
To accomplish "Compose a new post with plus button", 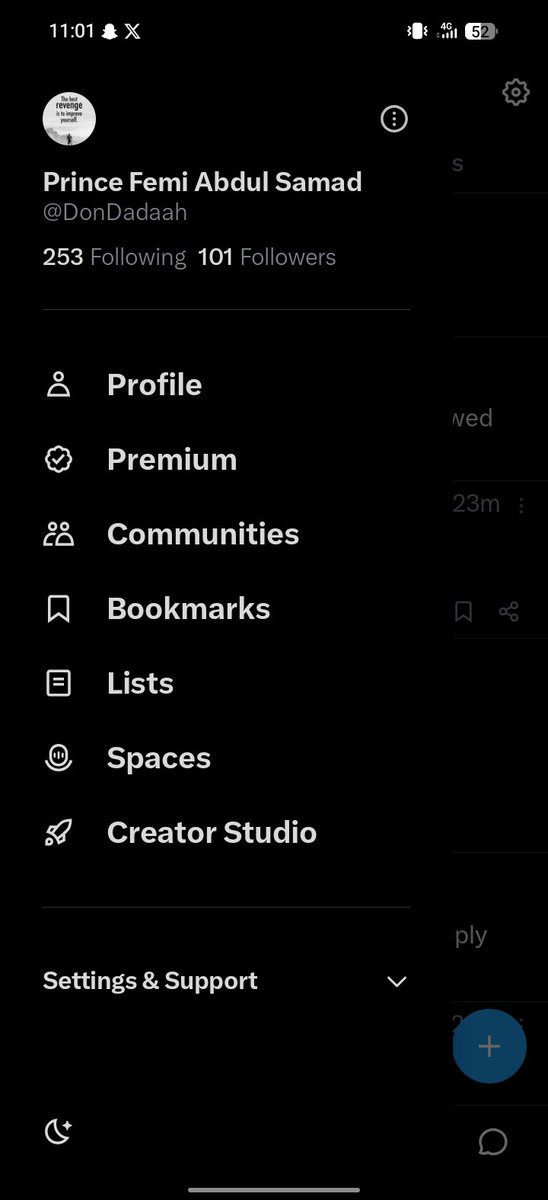I will point(489,1047).
